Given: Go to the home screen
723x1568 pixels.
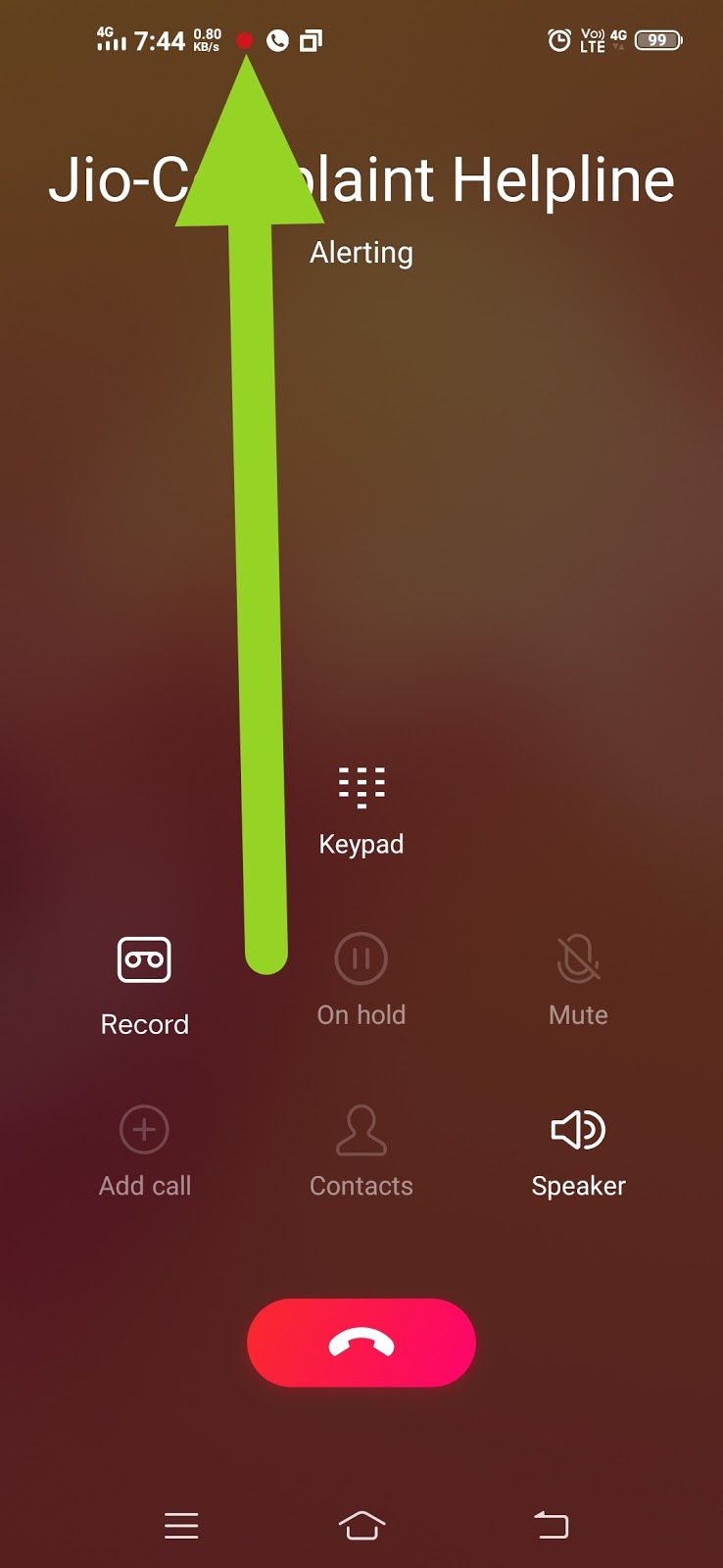Looking at the screenshot, I should (x=361, y=1525).
